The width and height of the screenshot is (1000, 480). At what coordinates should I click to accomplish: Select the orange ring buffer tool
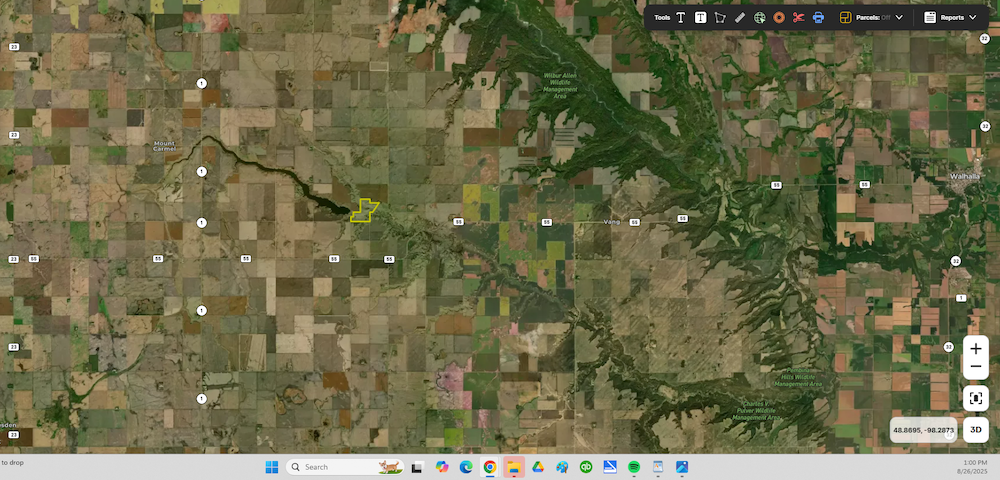[x=779, y=17]
